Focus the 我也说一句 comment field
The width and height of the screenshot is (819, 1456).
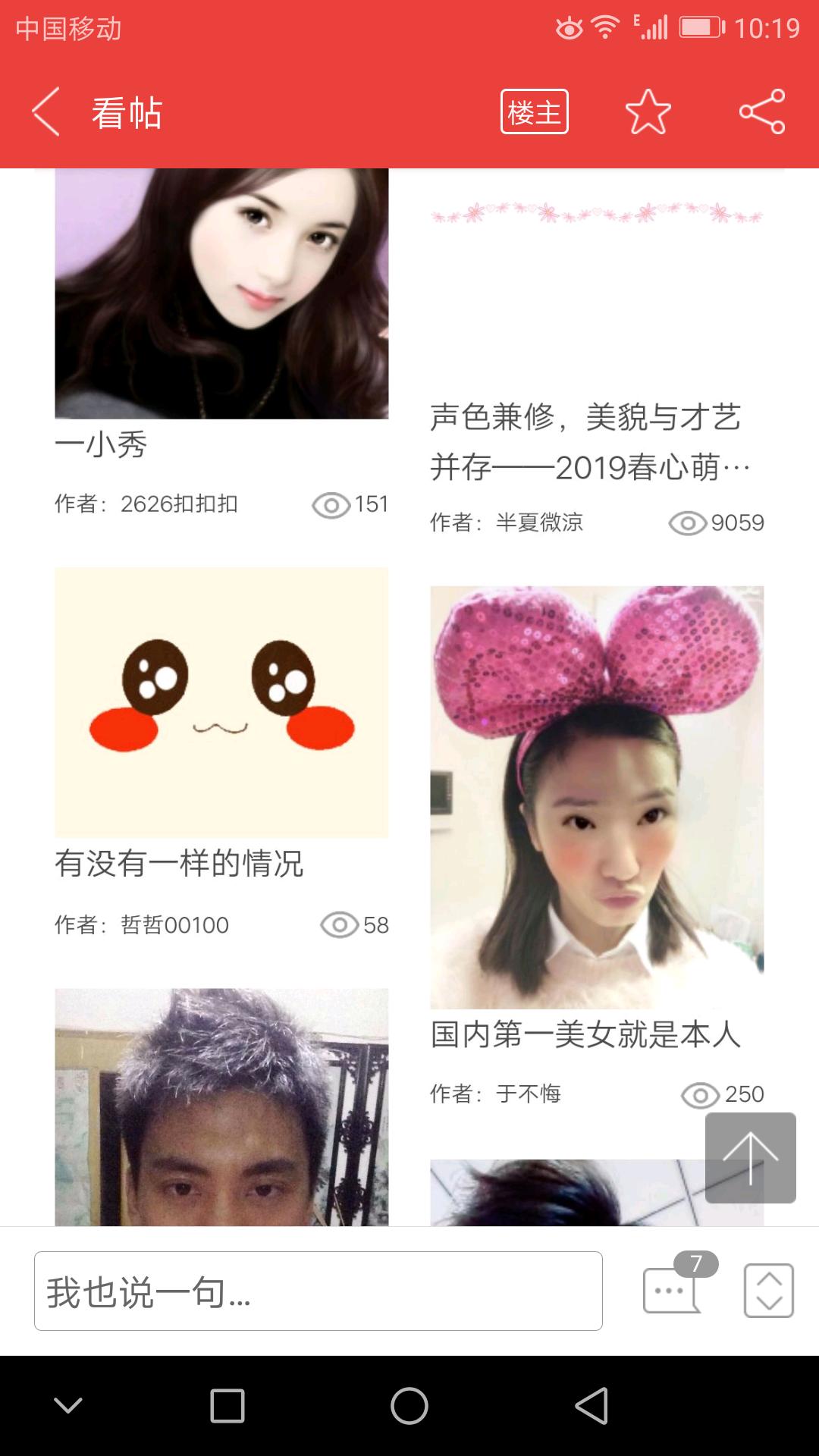point(318,1291)
